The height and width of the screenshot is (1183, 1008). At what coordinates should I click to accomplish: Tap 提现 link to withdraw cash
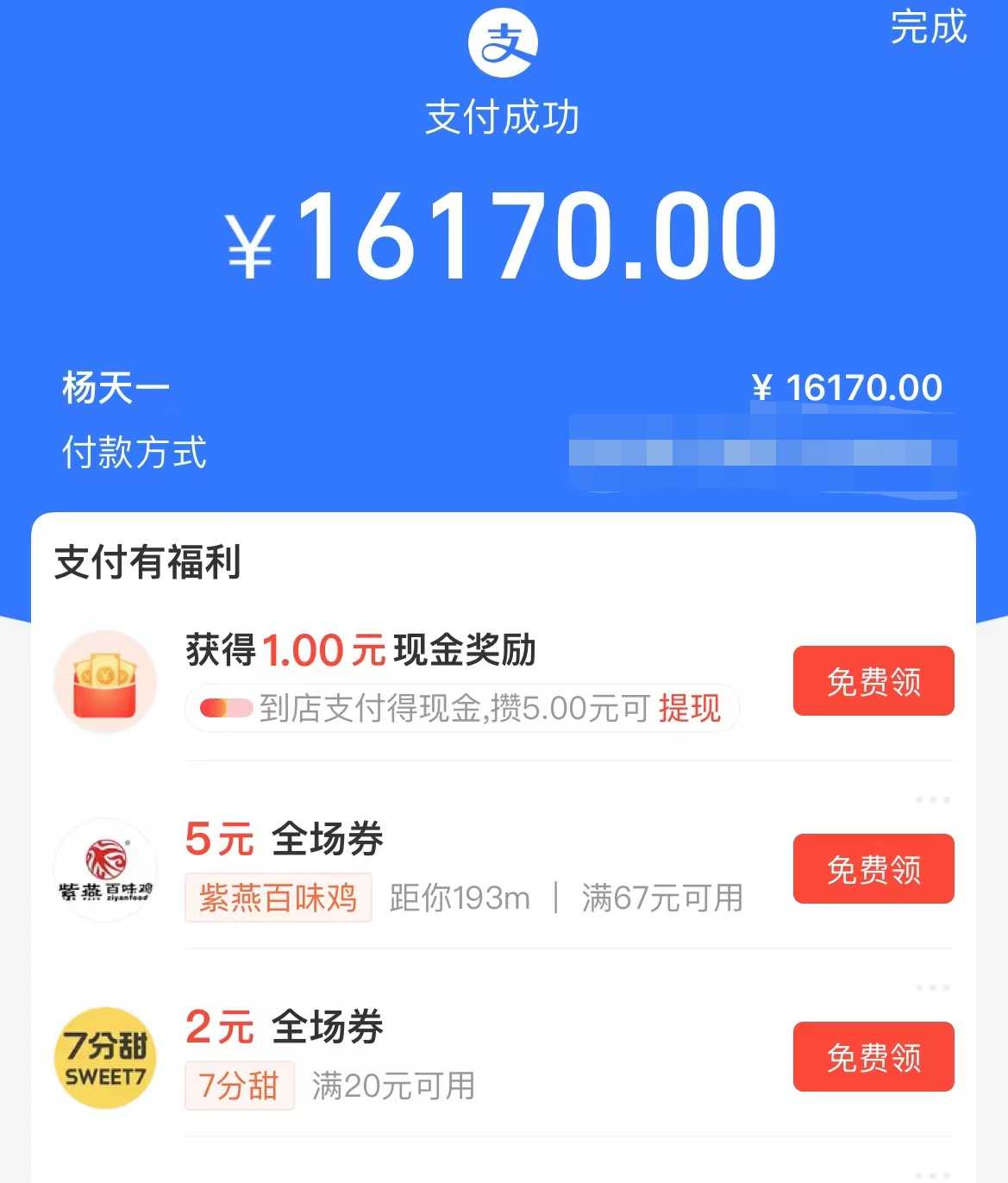(x=689, y=708)
